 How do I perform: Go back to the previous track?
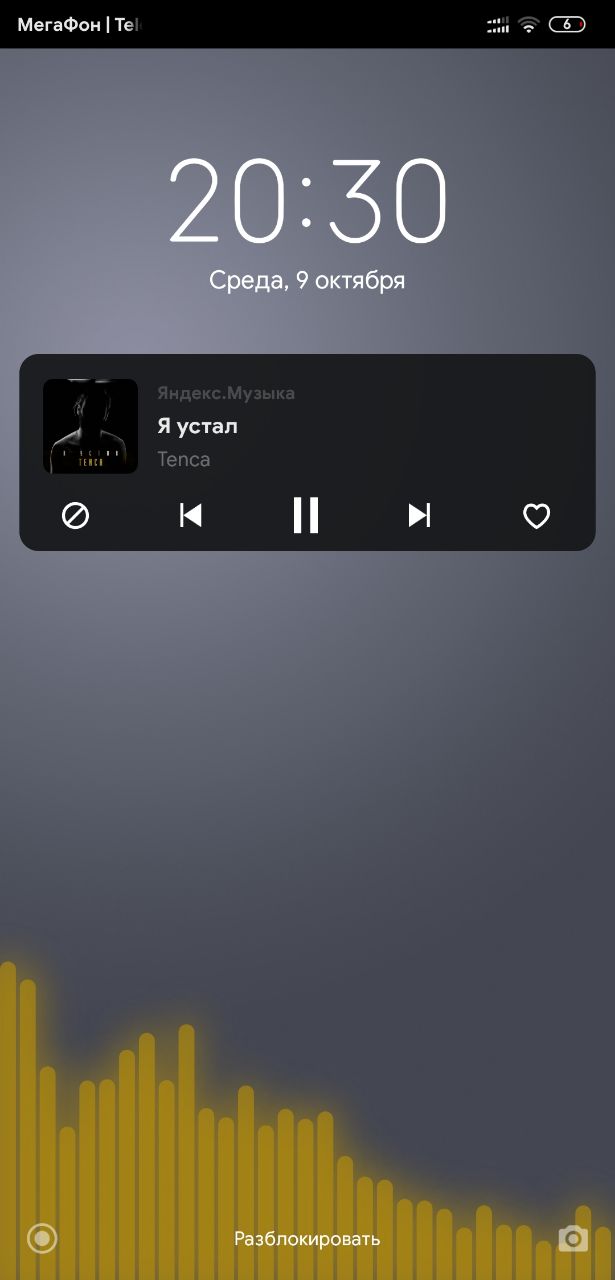[x=191, y=515]
